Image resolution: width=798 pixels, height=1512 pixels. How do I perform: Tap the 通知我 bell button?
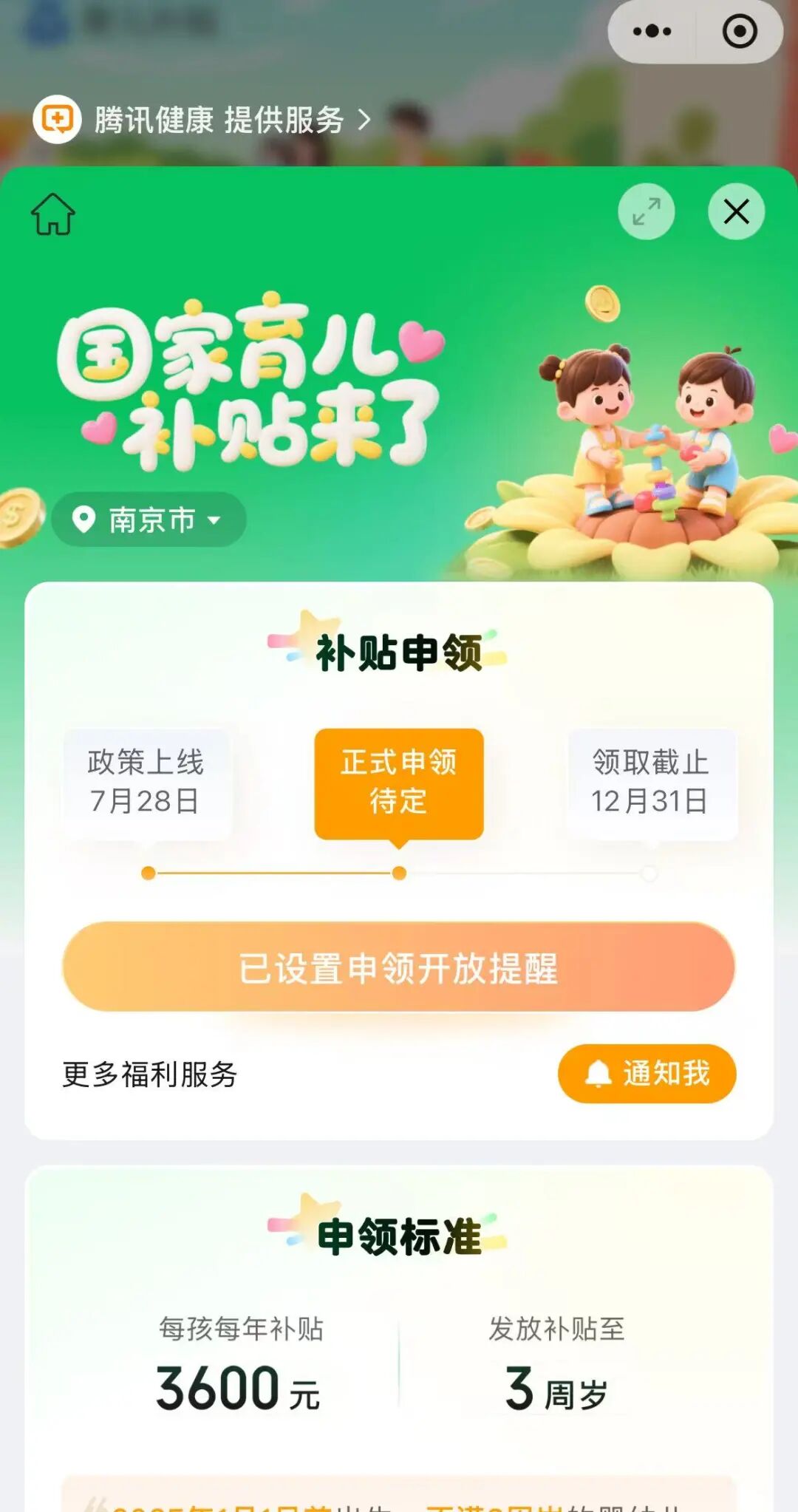click(x=647, y=1073)
